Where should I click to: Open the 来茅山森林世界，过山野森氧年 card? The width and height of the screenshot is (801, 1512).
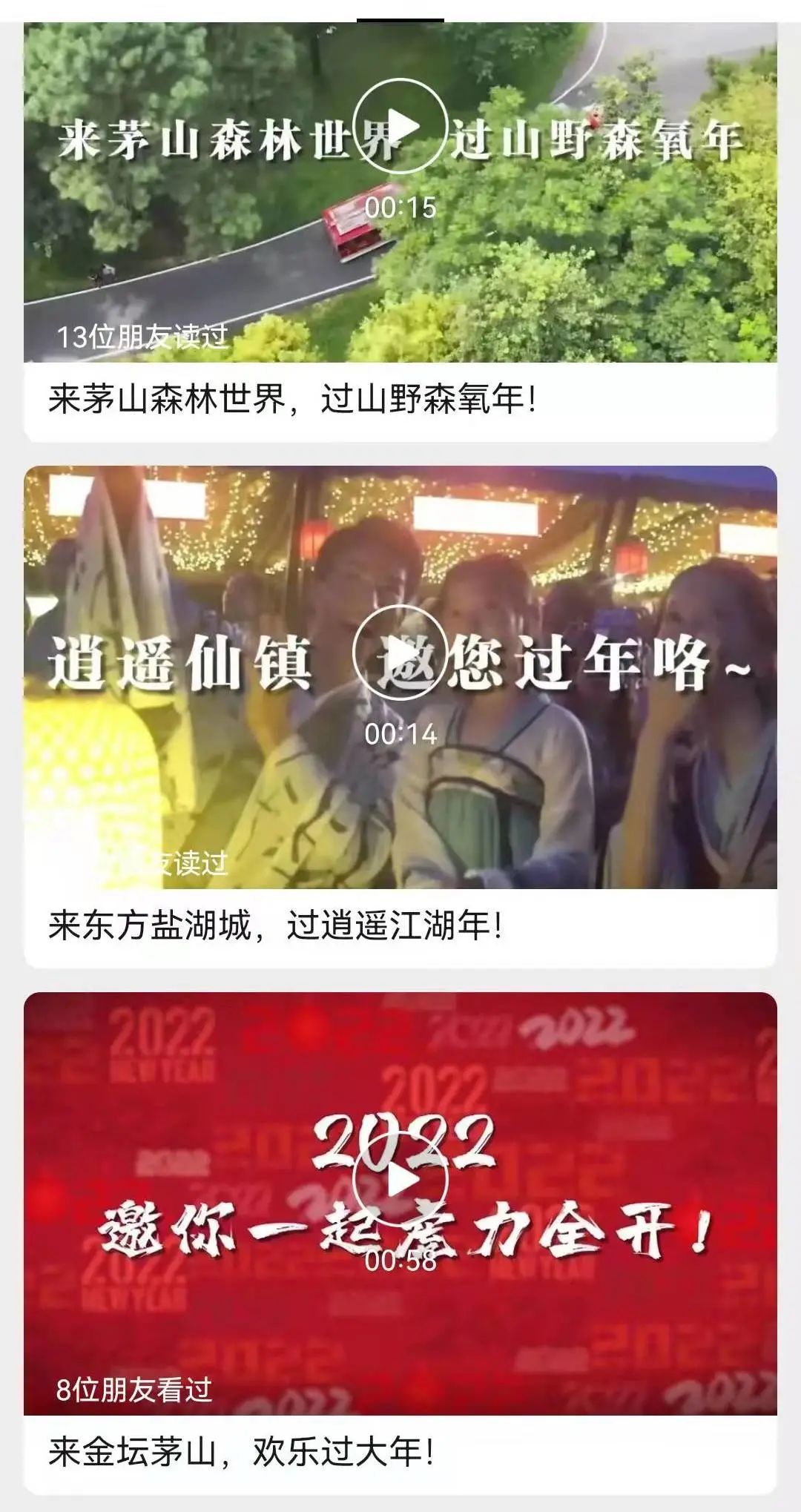pyautogui.click(x=292, y=401)
